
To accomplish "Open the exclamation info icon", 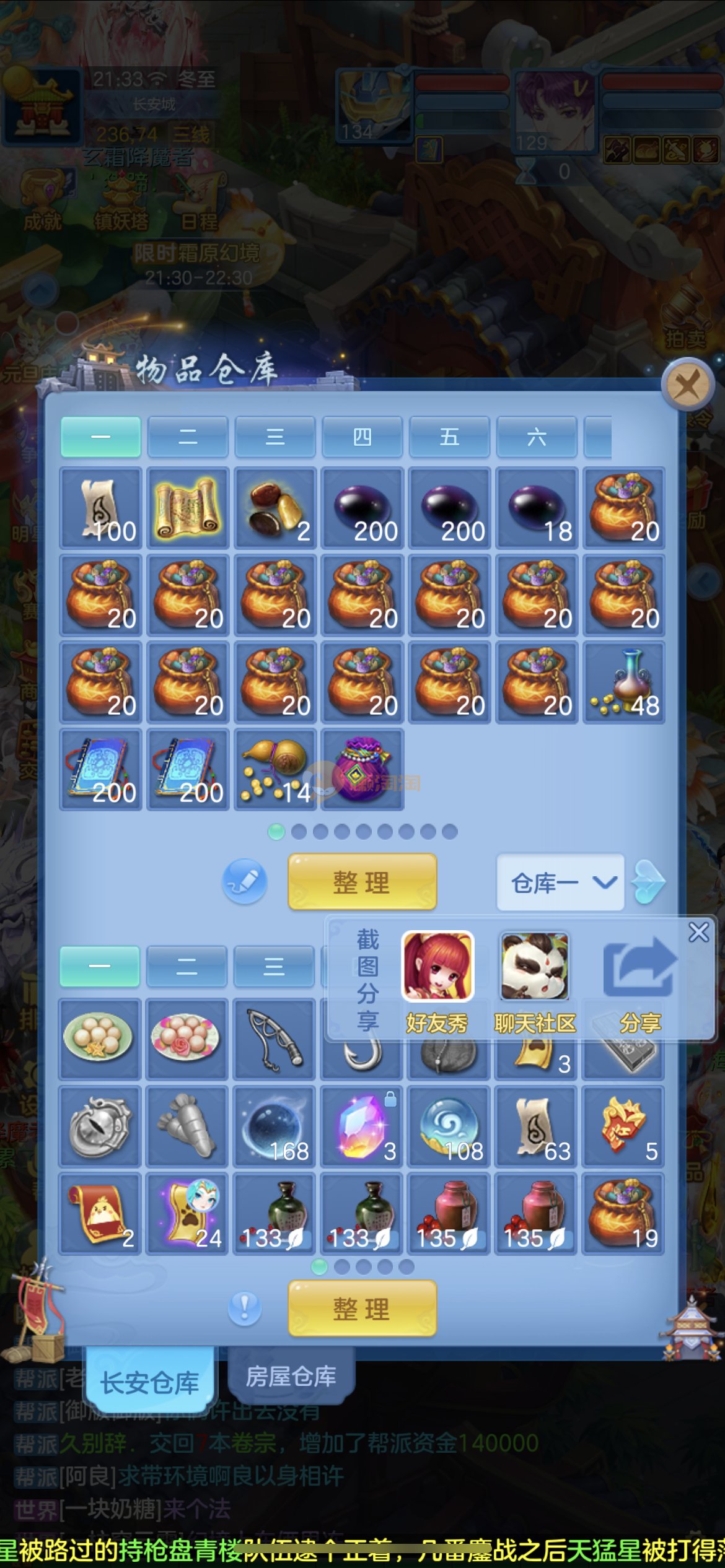I will click(245, 1308).
